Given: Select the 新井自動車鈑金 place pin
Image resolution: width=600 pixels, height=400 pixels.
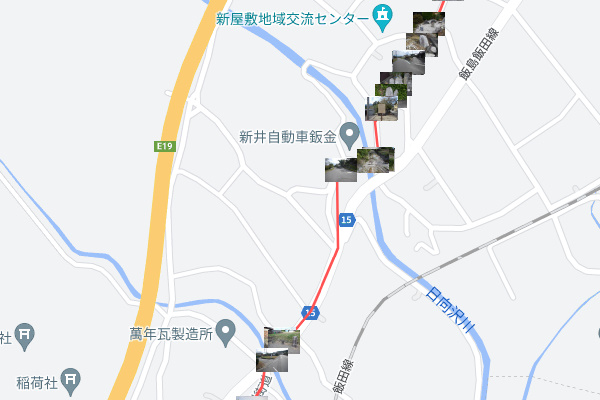Looking at the screenshot, I should [349, 133].
